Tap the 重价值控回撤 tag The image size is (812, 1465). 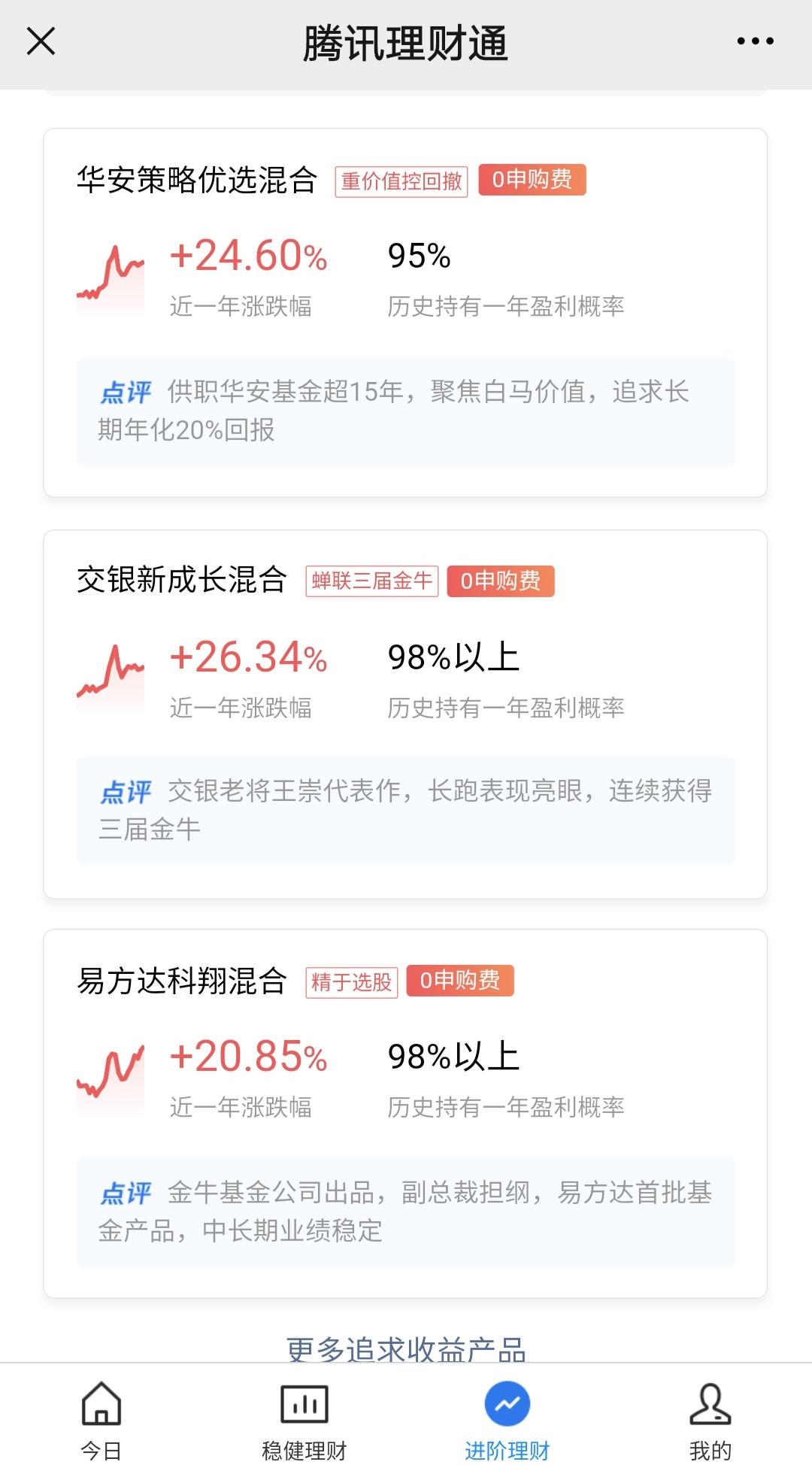[401, 180]
